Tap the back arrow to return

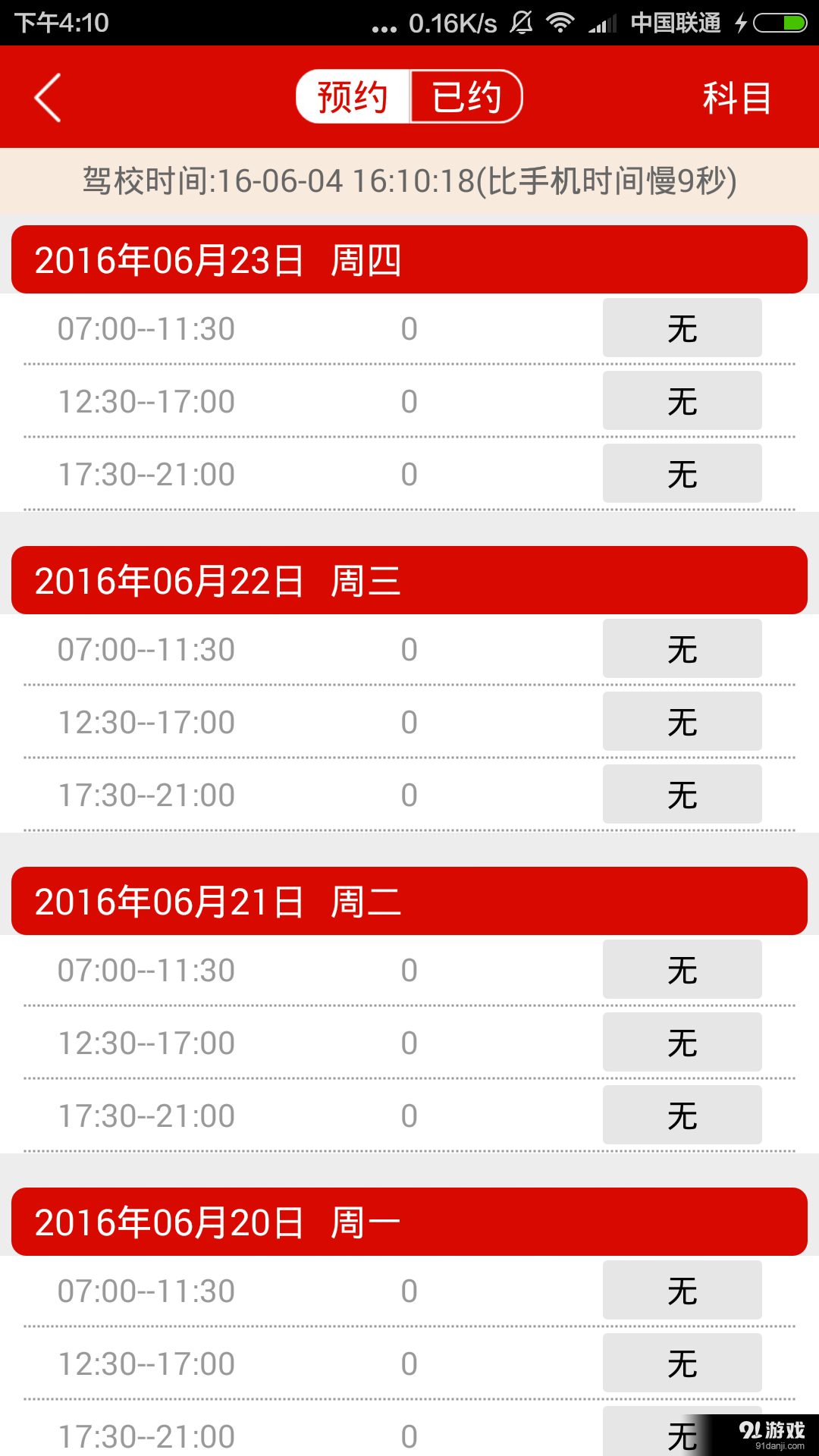tap(47, 97)
